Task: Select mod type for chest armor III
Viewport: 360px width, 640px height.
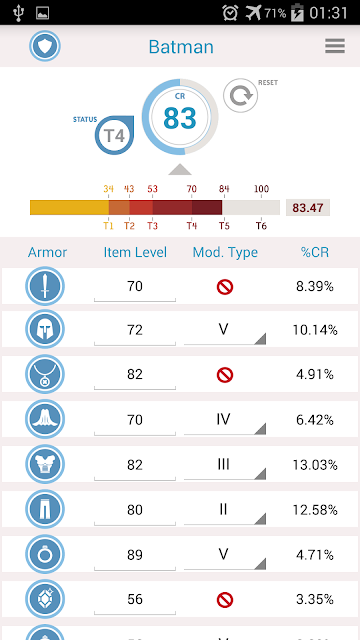Action: (x=225, y=466)
